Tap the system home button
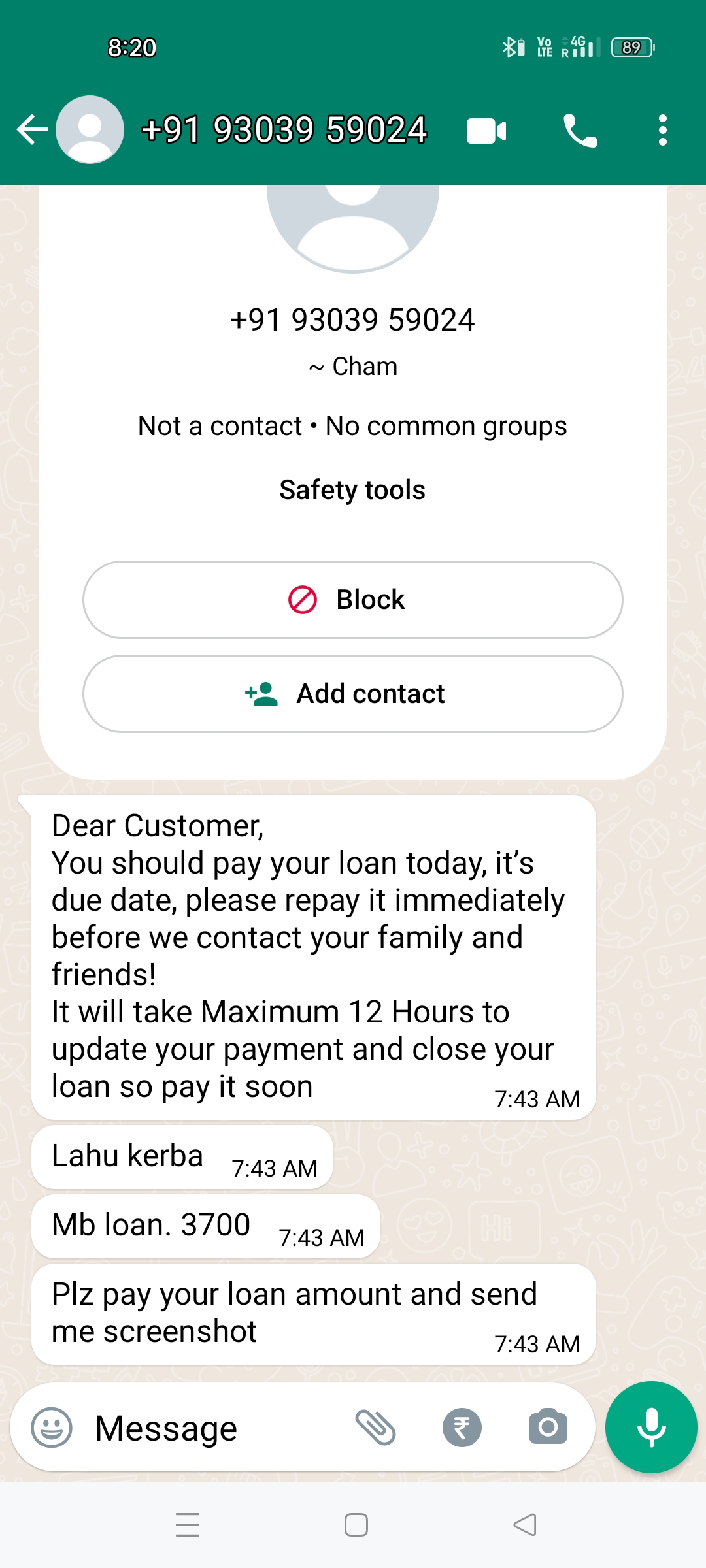 point(356,1526)
